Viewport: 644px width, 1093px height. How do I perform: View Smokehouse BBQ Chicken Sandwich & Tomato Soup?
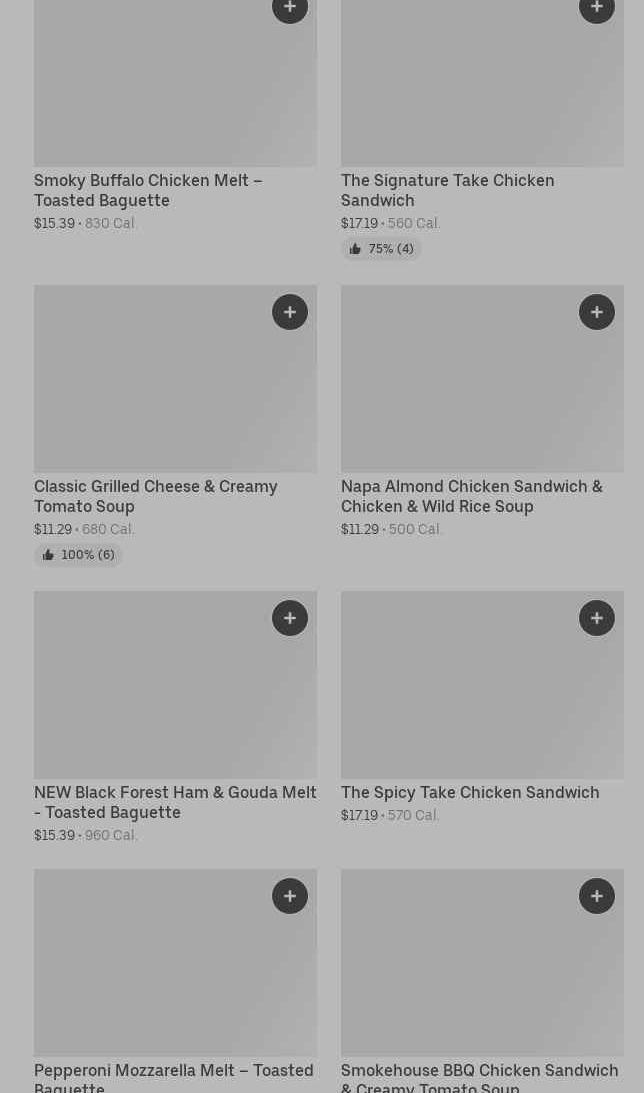[x=479, y=1076]
